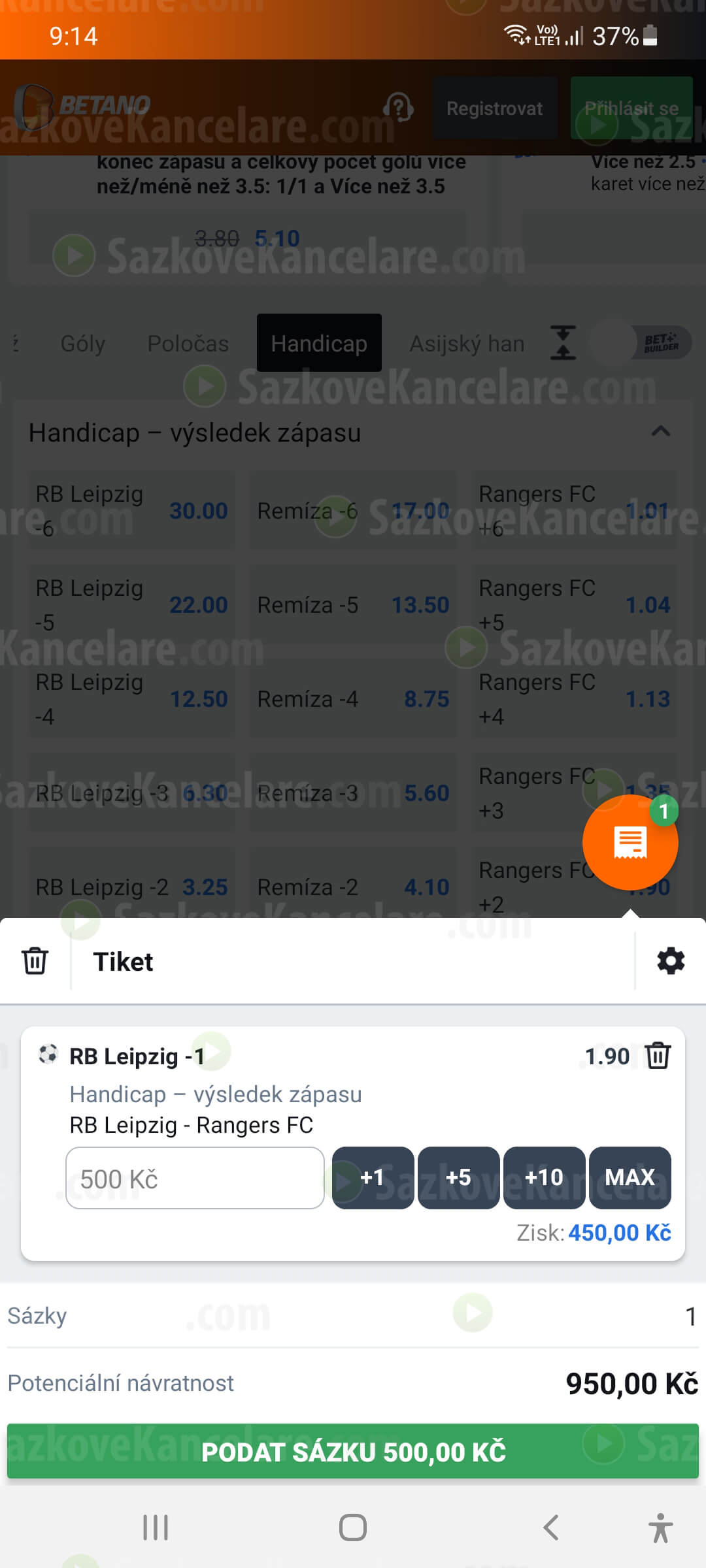This screenshot has width=706, height=1568.
Task: Set stake to MAX
Action: 630,1178
